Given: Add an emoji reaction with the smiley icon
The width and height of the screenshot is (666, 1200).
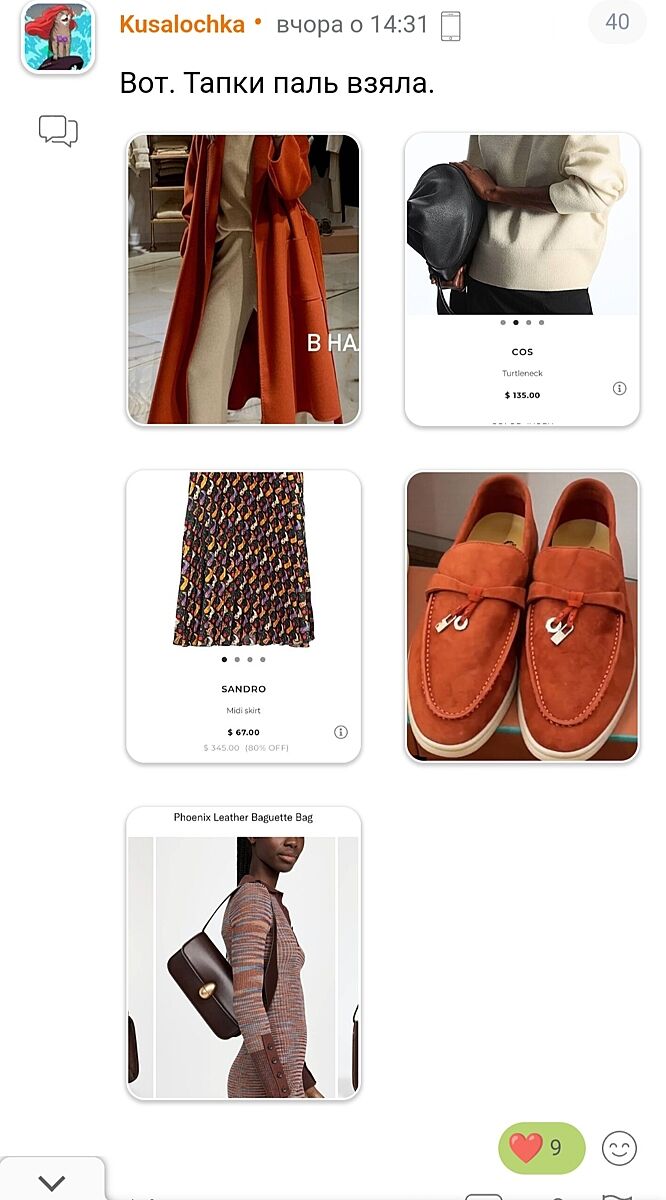Looking at the screenshot, I should coord(619,1148).
